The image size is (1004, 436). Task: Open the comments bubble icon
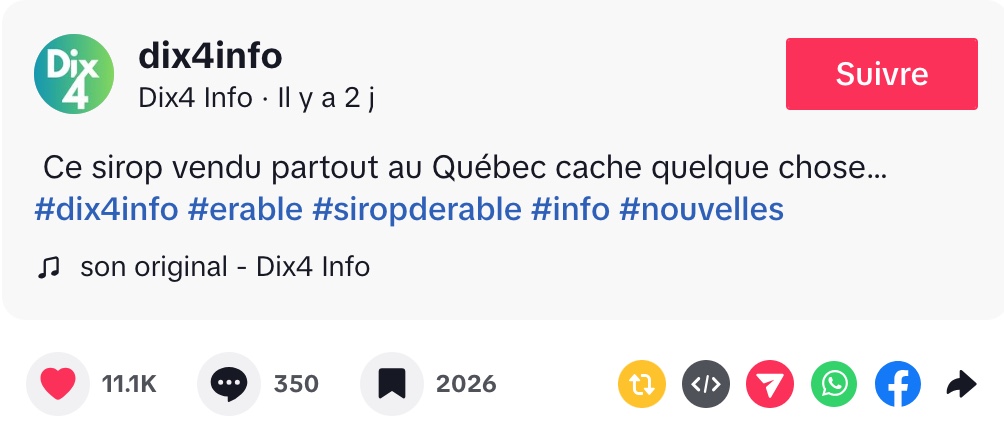pos(229,384)
